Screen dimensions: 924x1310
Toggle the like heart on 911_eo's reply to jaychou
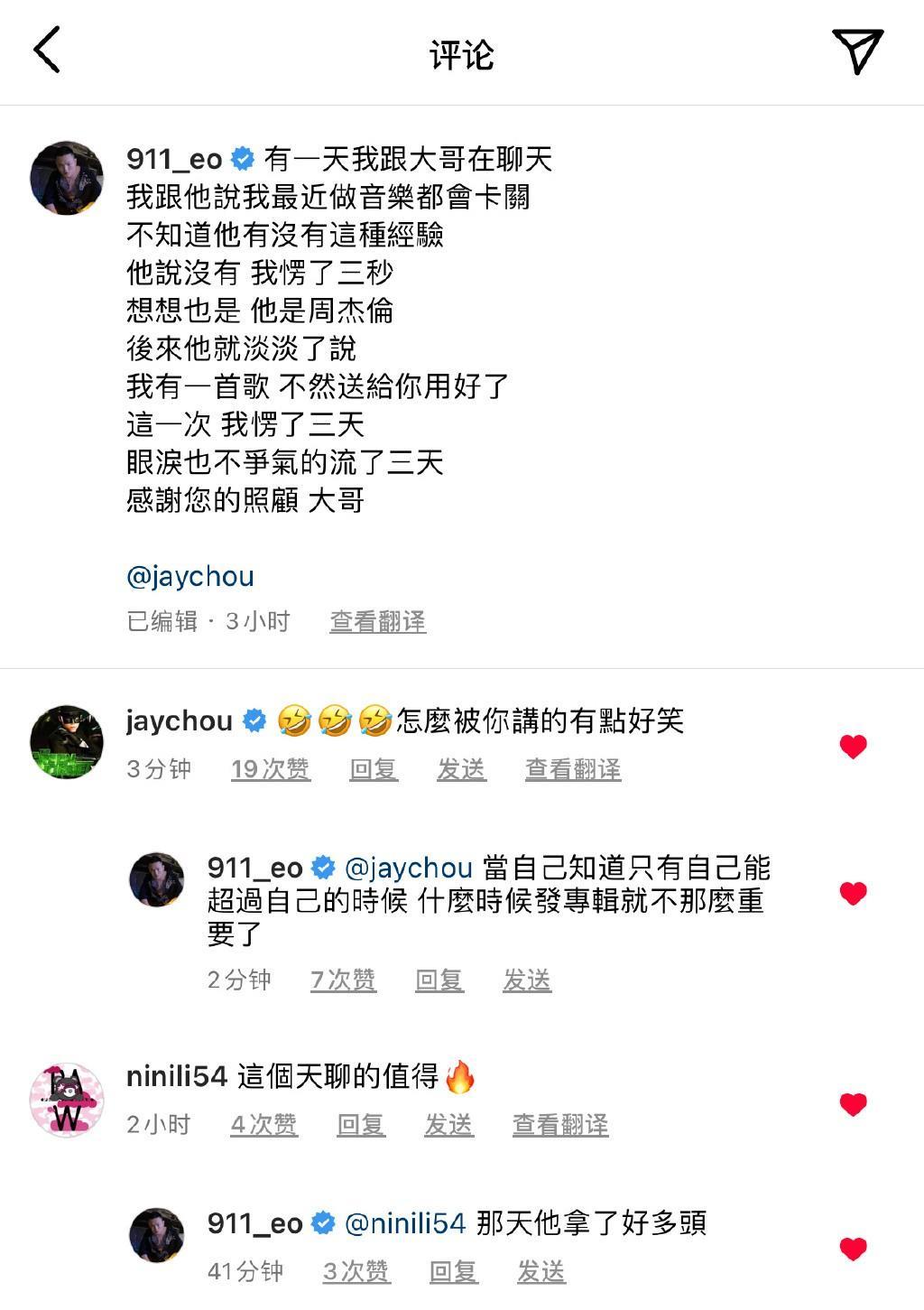tap(853, 894)
